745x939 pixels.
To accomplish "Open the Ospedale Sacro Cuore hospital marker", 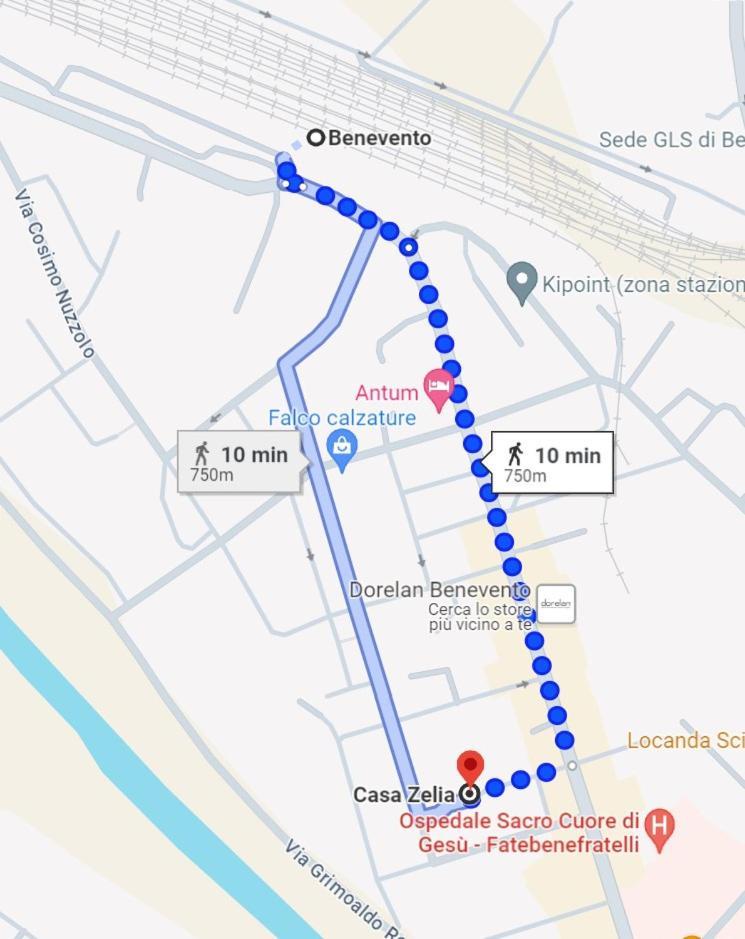I will pyautogui.click(x=659, y=827).
